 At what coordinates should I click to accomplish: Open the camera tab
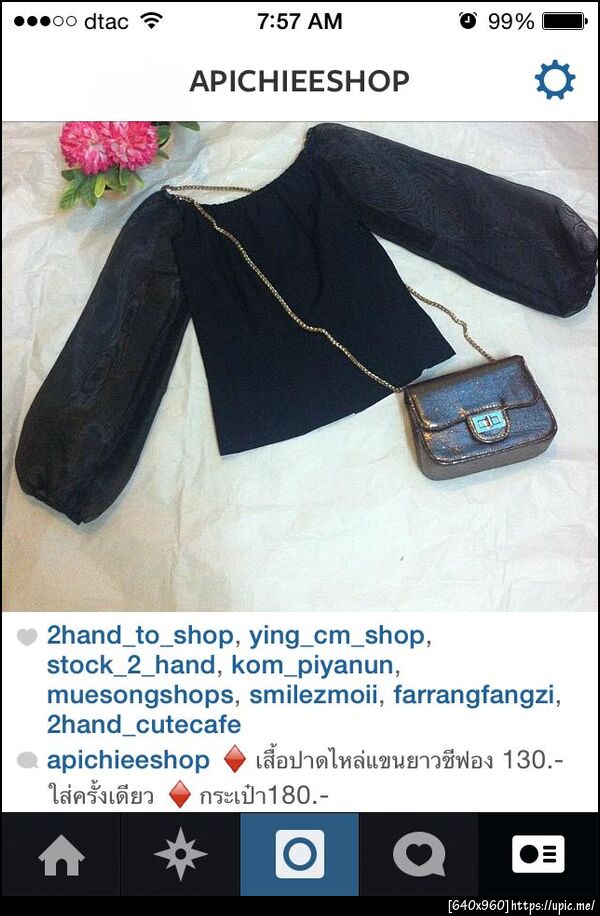[299, 855]
